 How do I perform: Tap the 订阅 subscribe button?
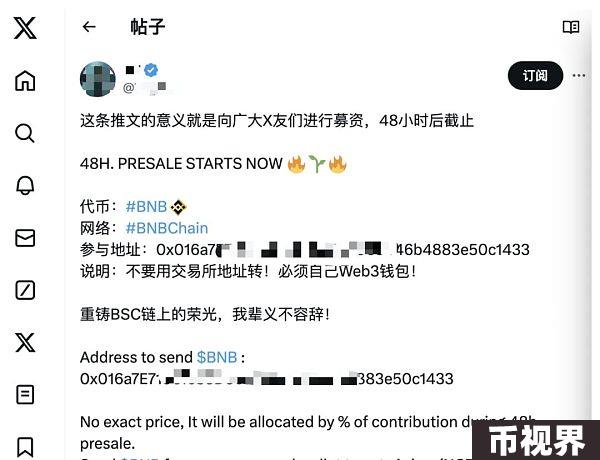click(x=535, y=76)
